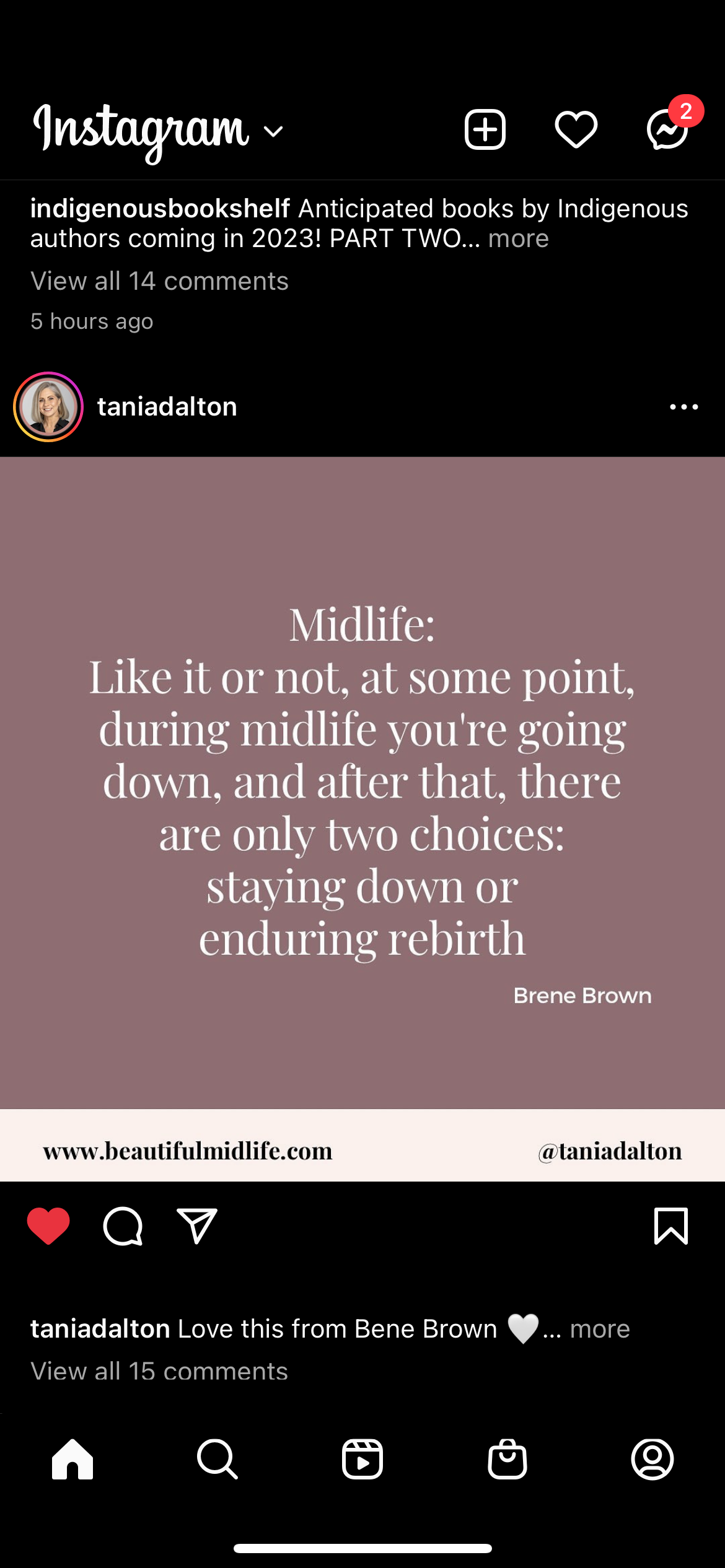Expand taniadalton's caption with more
Viewport: 725px width, 1568px height.
click(x=599, y=1329)
